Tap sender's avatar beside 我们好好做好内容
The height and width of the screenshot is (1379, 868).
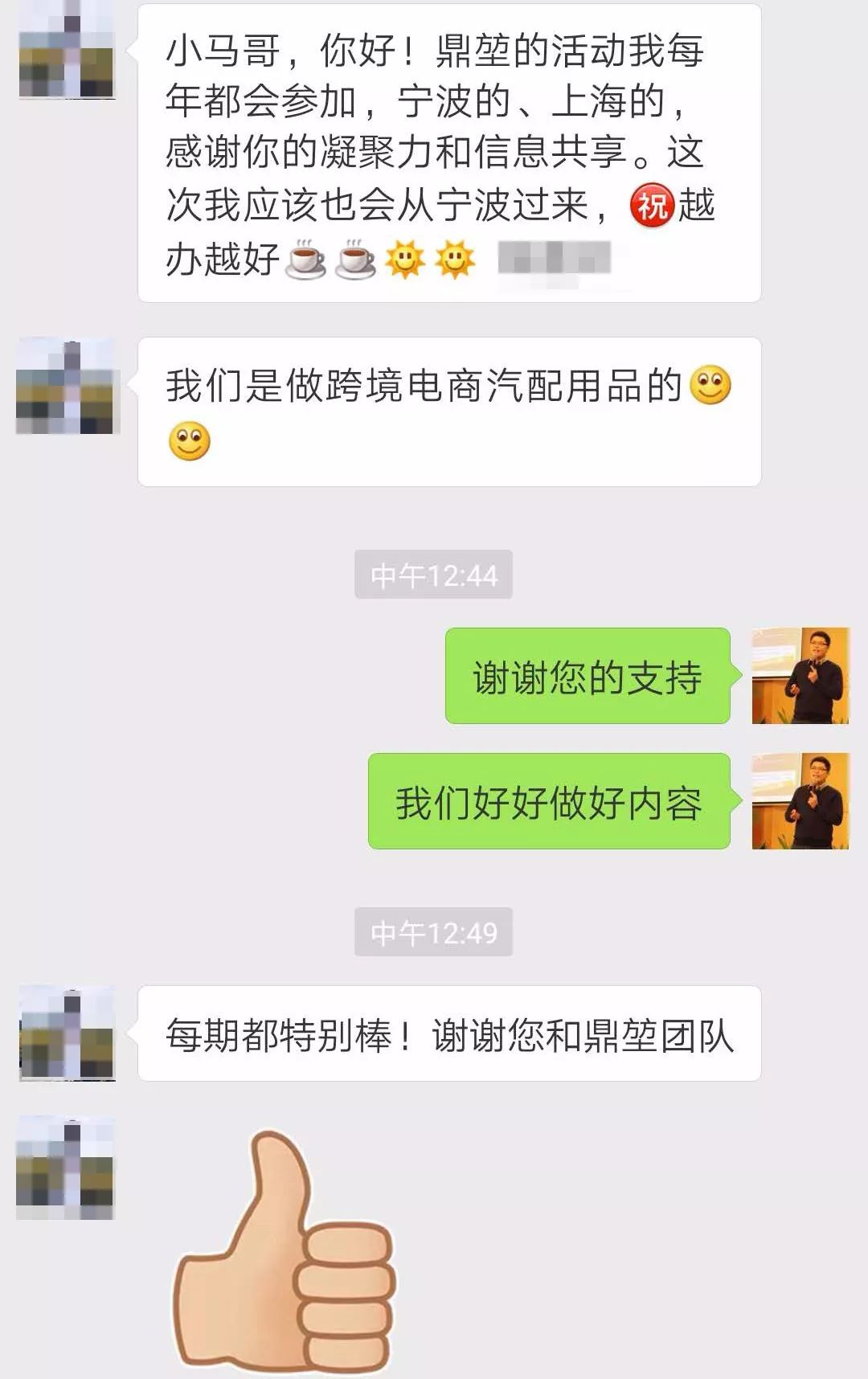800,801
